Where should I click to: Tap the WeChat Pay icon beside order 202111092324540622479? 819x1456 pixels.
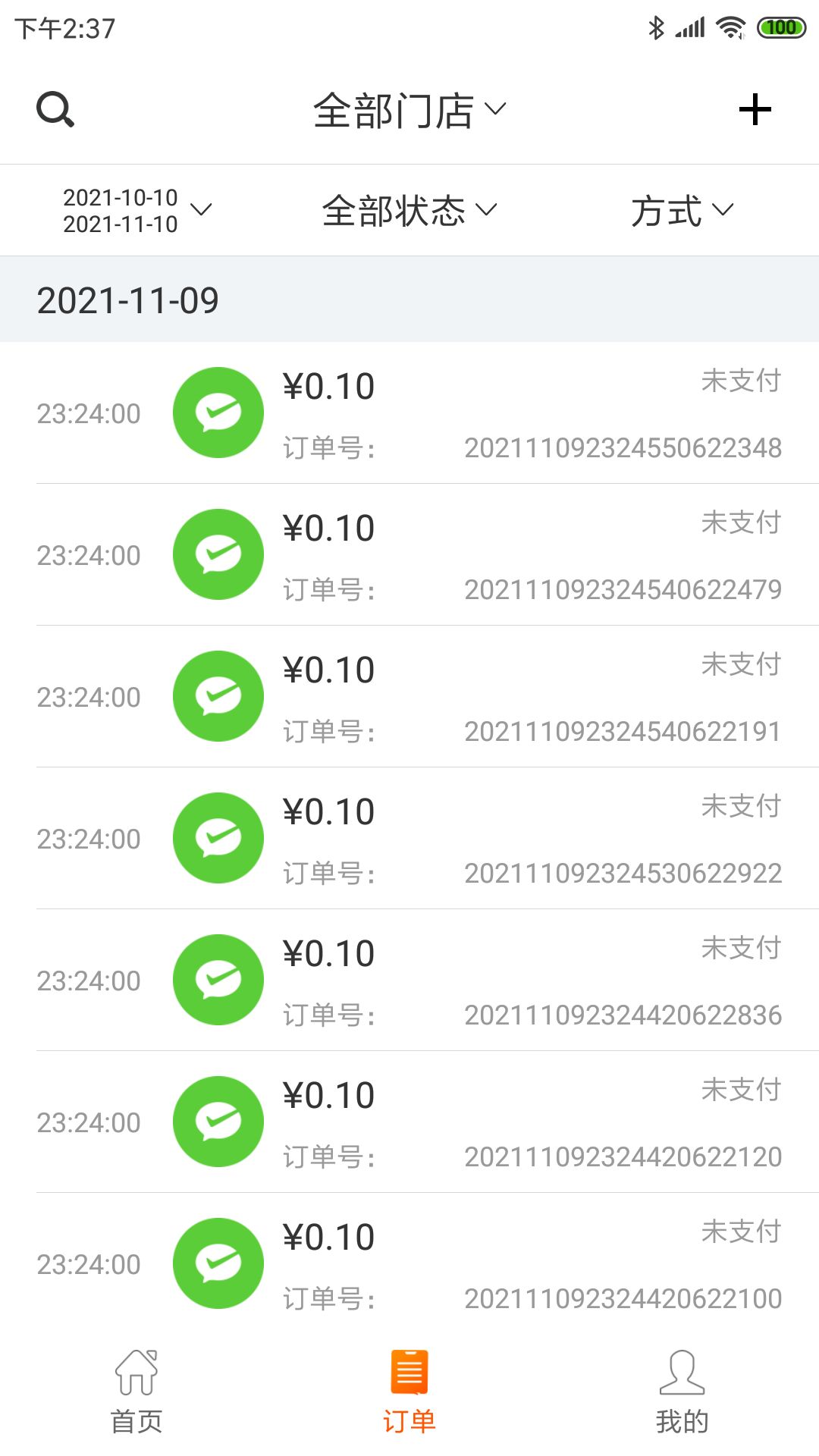pos(218,554)
